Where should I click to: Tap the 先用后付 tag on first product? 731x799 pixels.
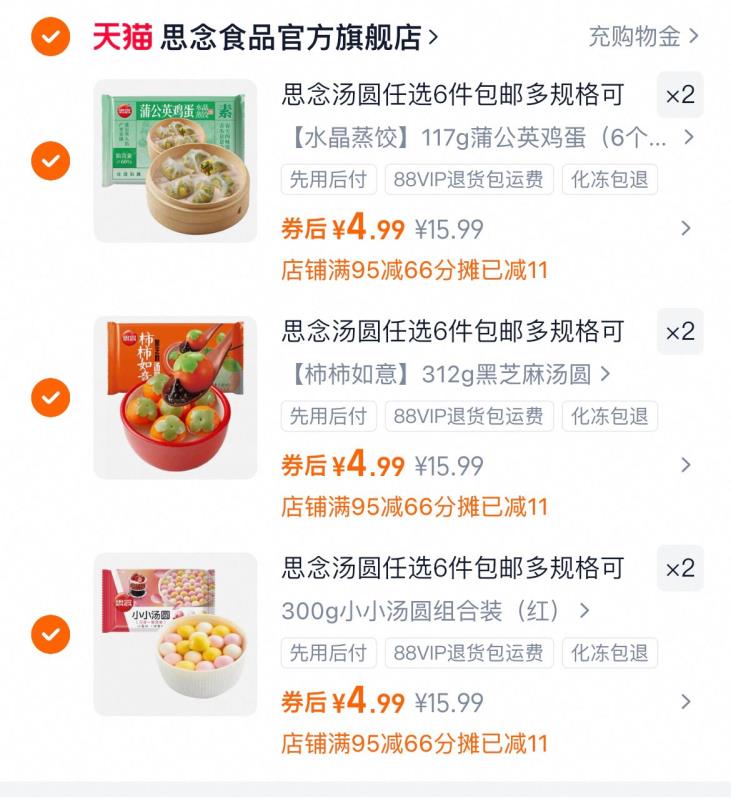(x=324, y=180)
